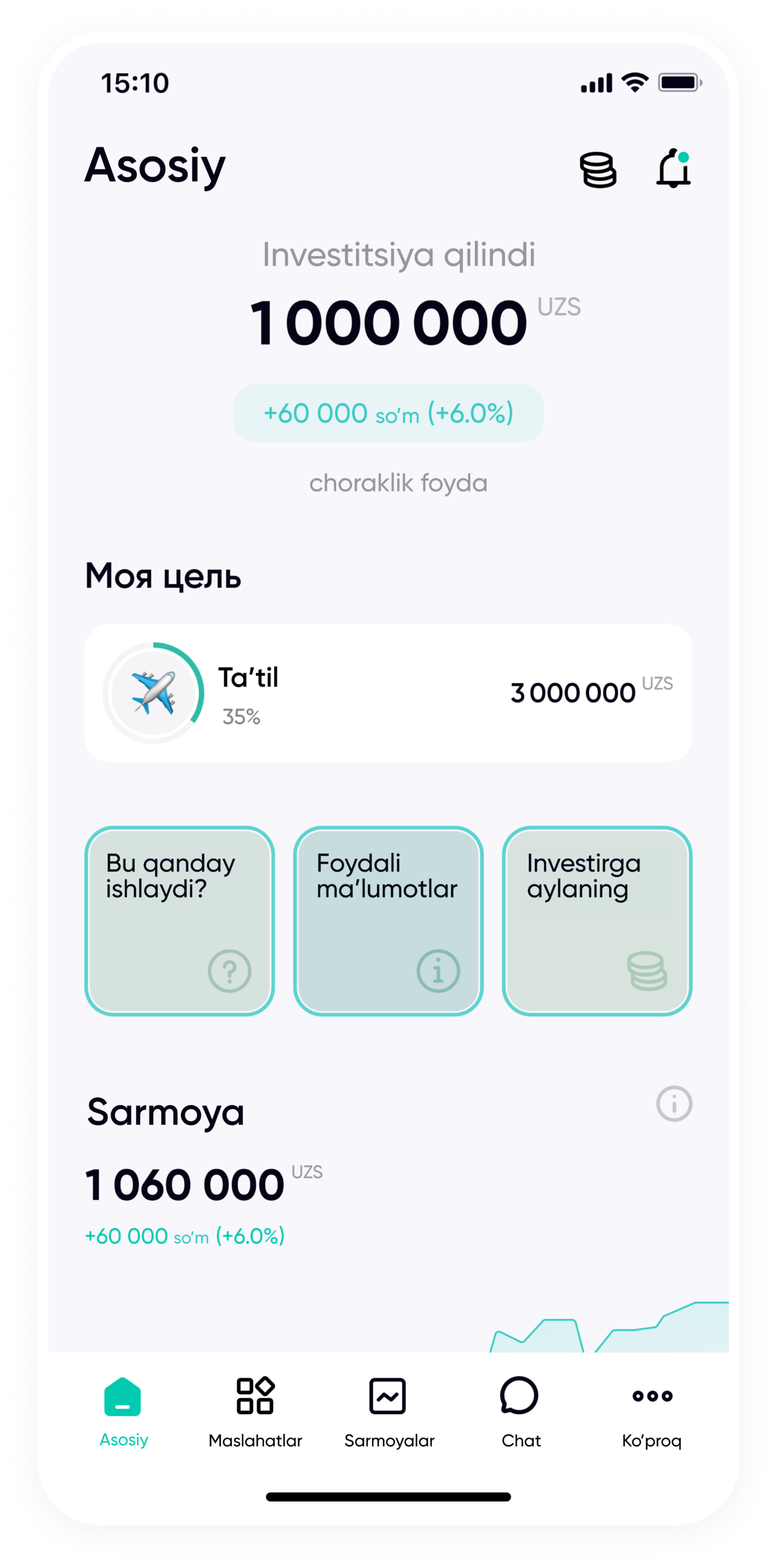This screenshot has width=777, height=1568.
Task: Open the Bu qanday ishlaydi? card
Action: [x=179, y=920]
